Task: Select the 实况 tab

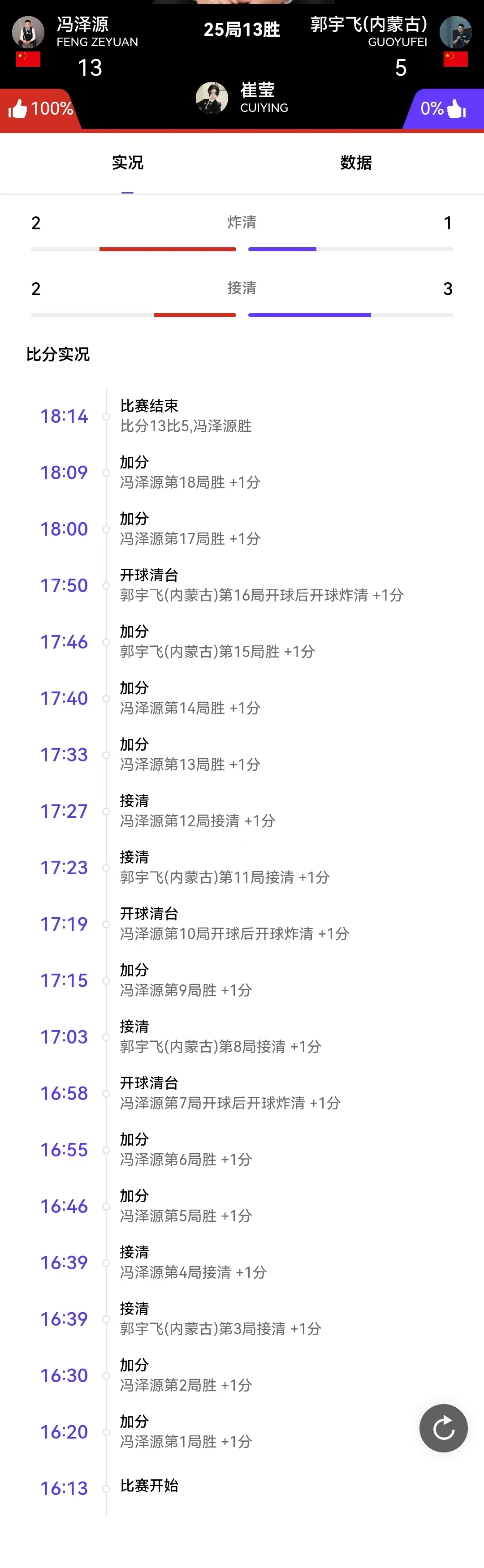Action: coord(127,163)
